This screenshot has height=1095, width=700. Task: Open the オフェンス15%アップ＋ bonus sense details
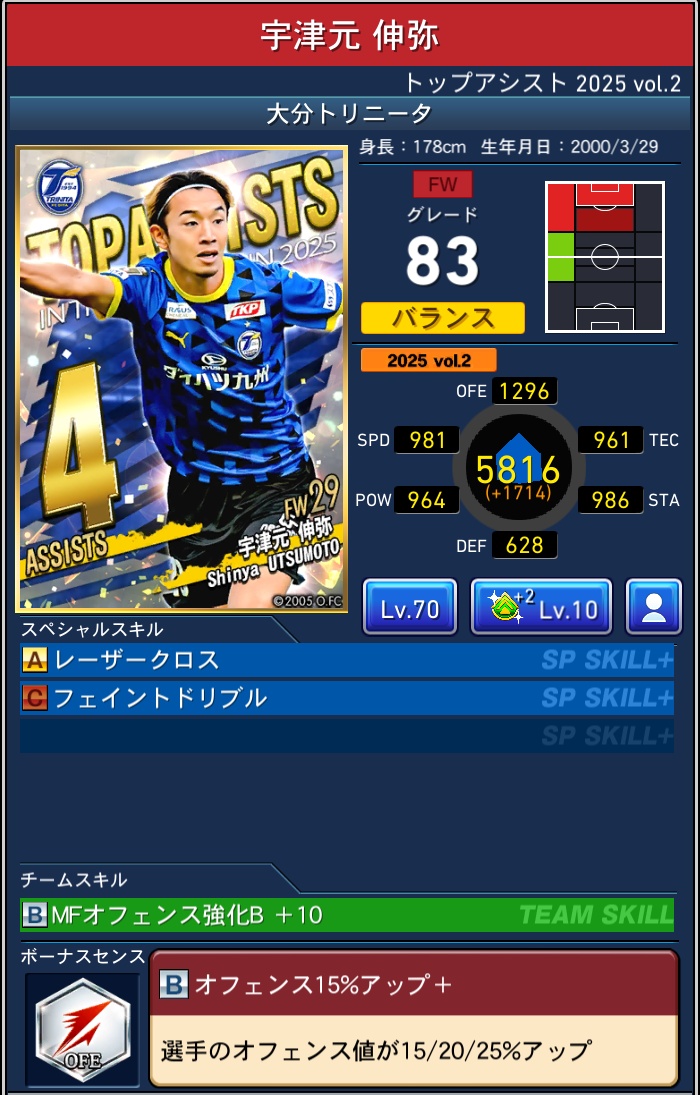point(413,1018)
